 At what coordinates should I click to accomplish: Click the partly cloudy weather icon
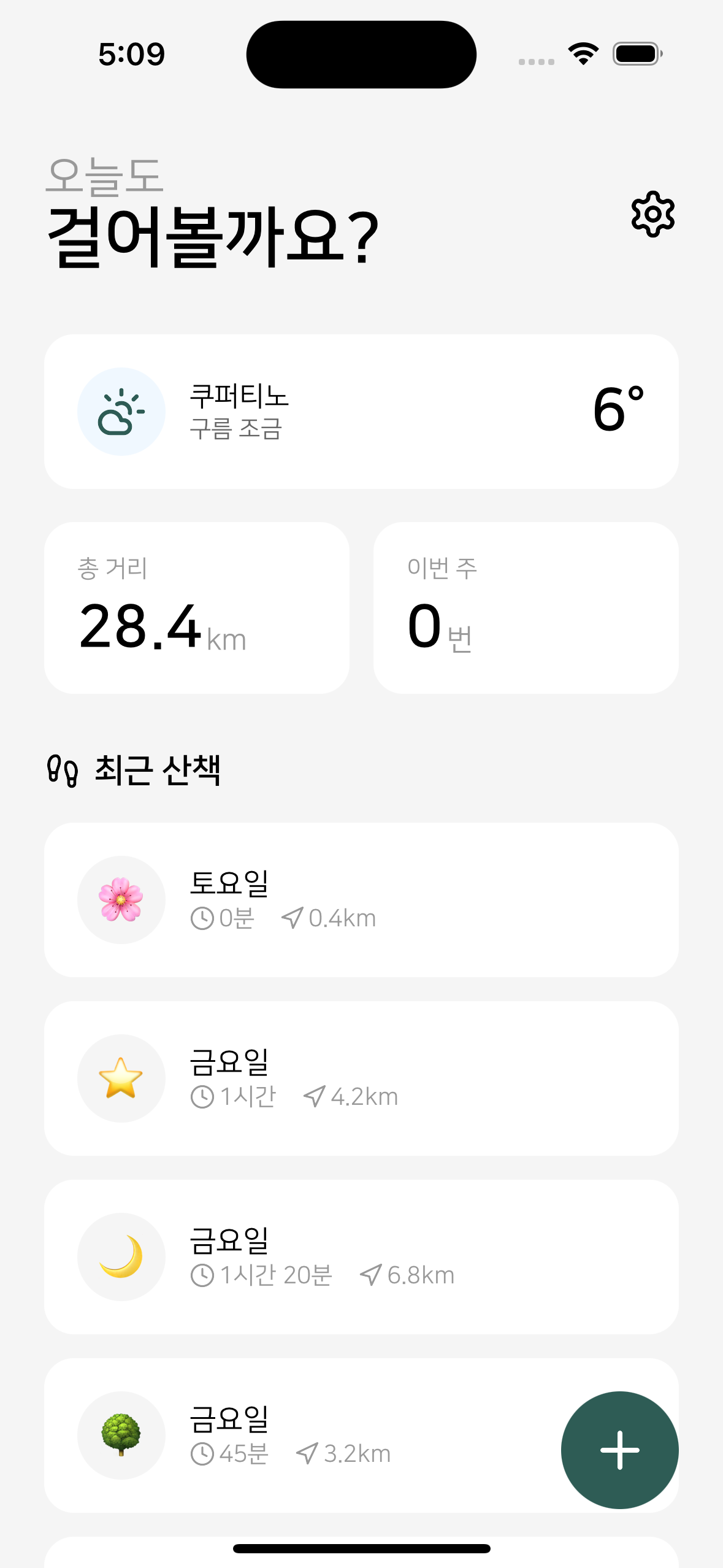[x=121, y=411]
